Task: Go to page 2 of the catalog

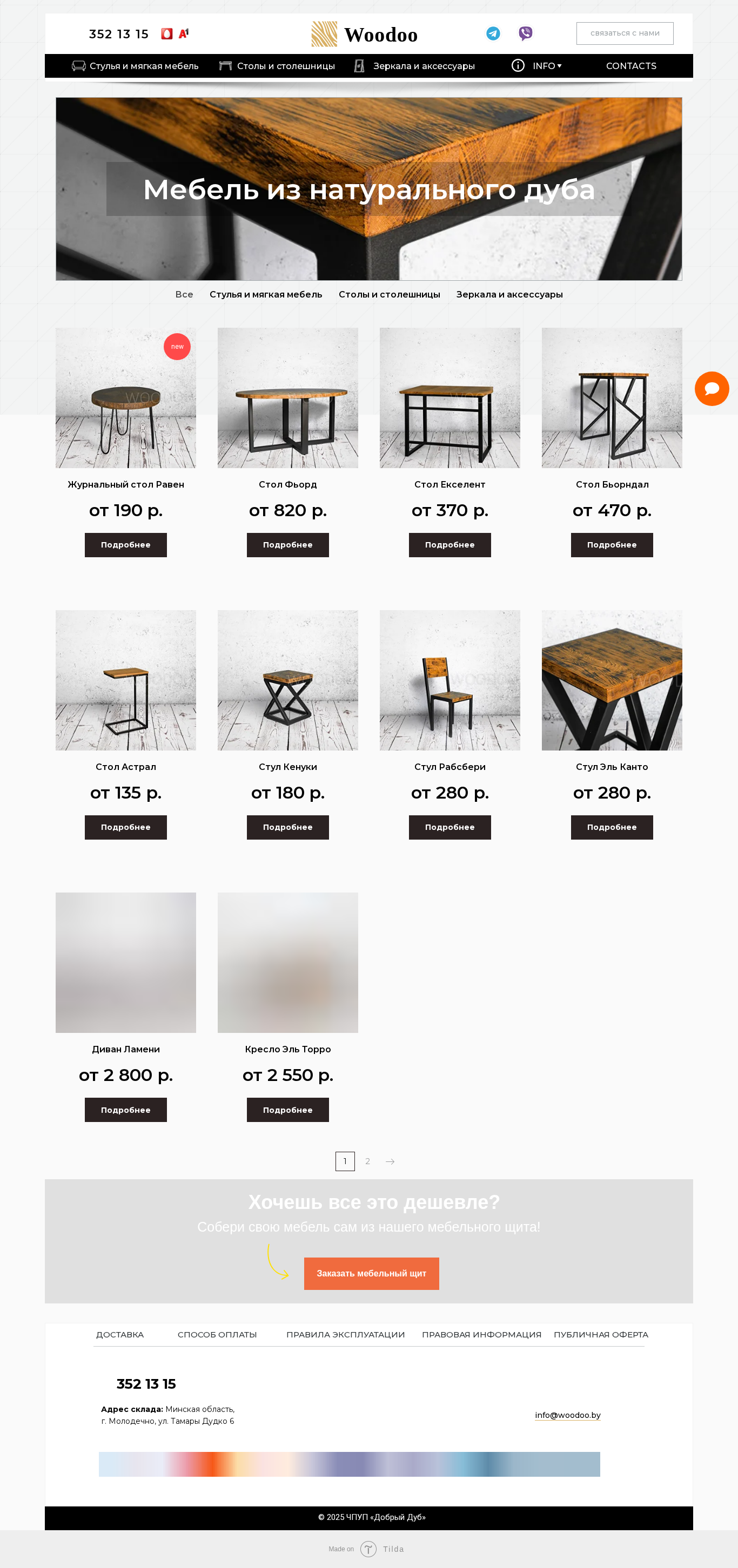Action: (x=368, y=1161)
